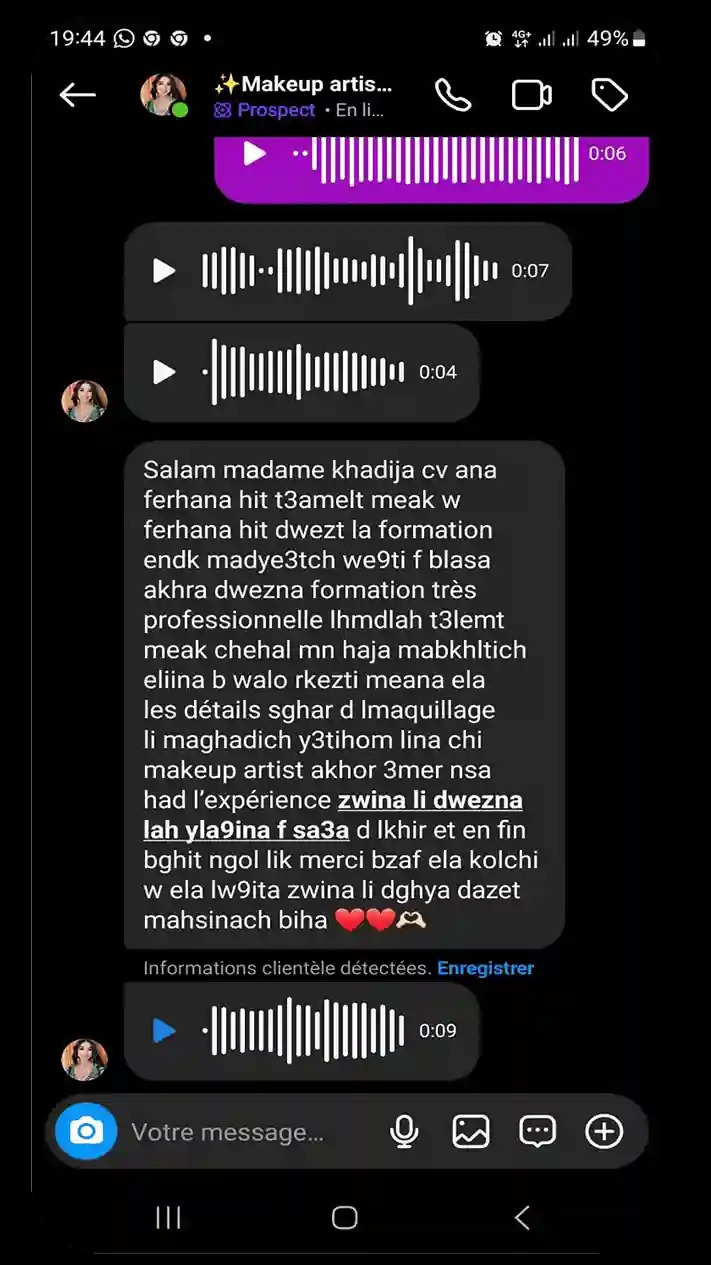Image resolution: width=711 pixels, height=1265 pixels.
Task: Start a video call with Makeup artist
Action: pyautogui.click(x=532, y=95)
